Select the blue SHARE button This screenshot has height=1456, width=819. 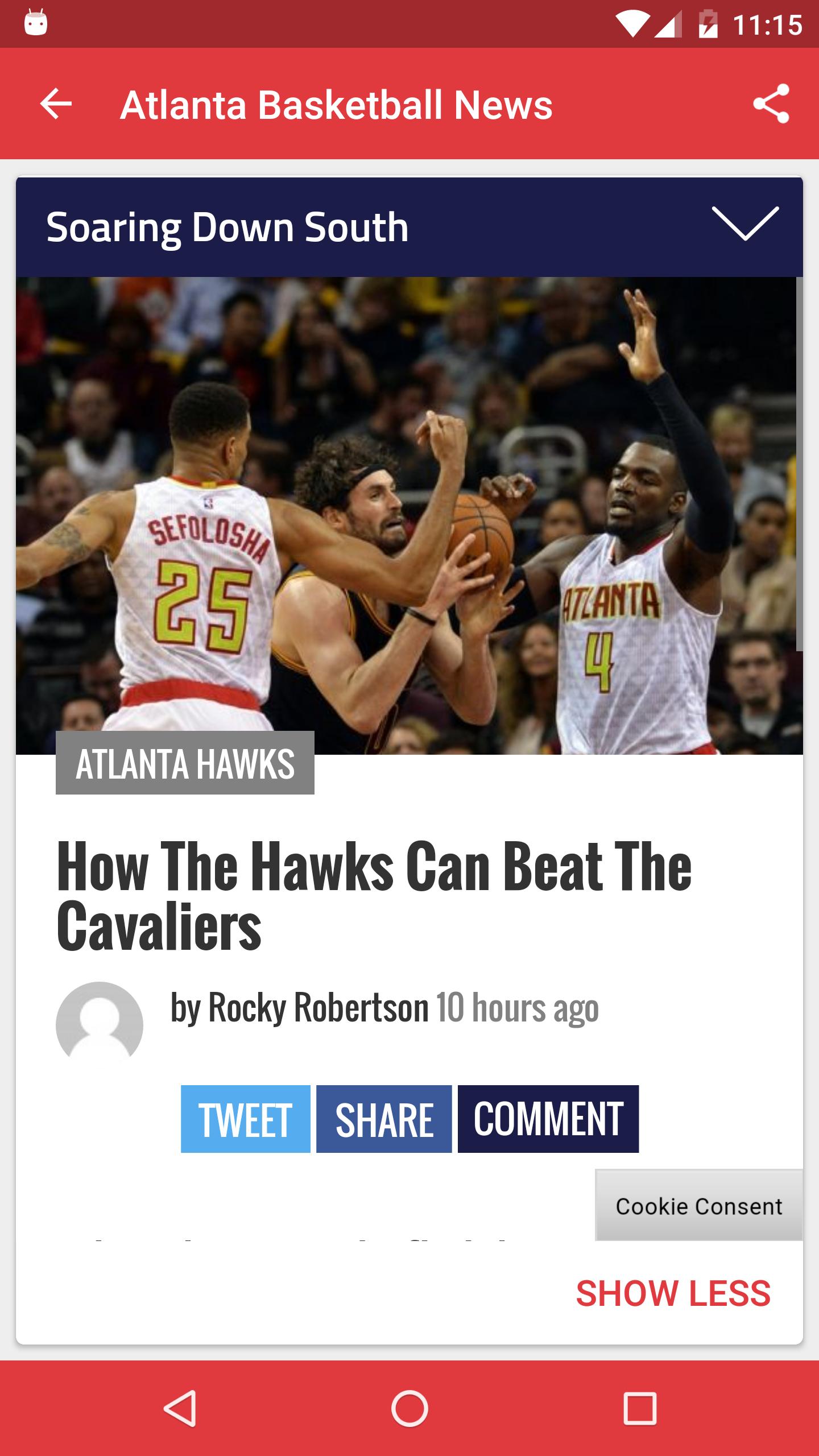click(384, 1119)
